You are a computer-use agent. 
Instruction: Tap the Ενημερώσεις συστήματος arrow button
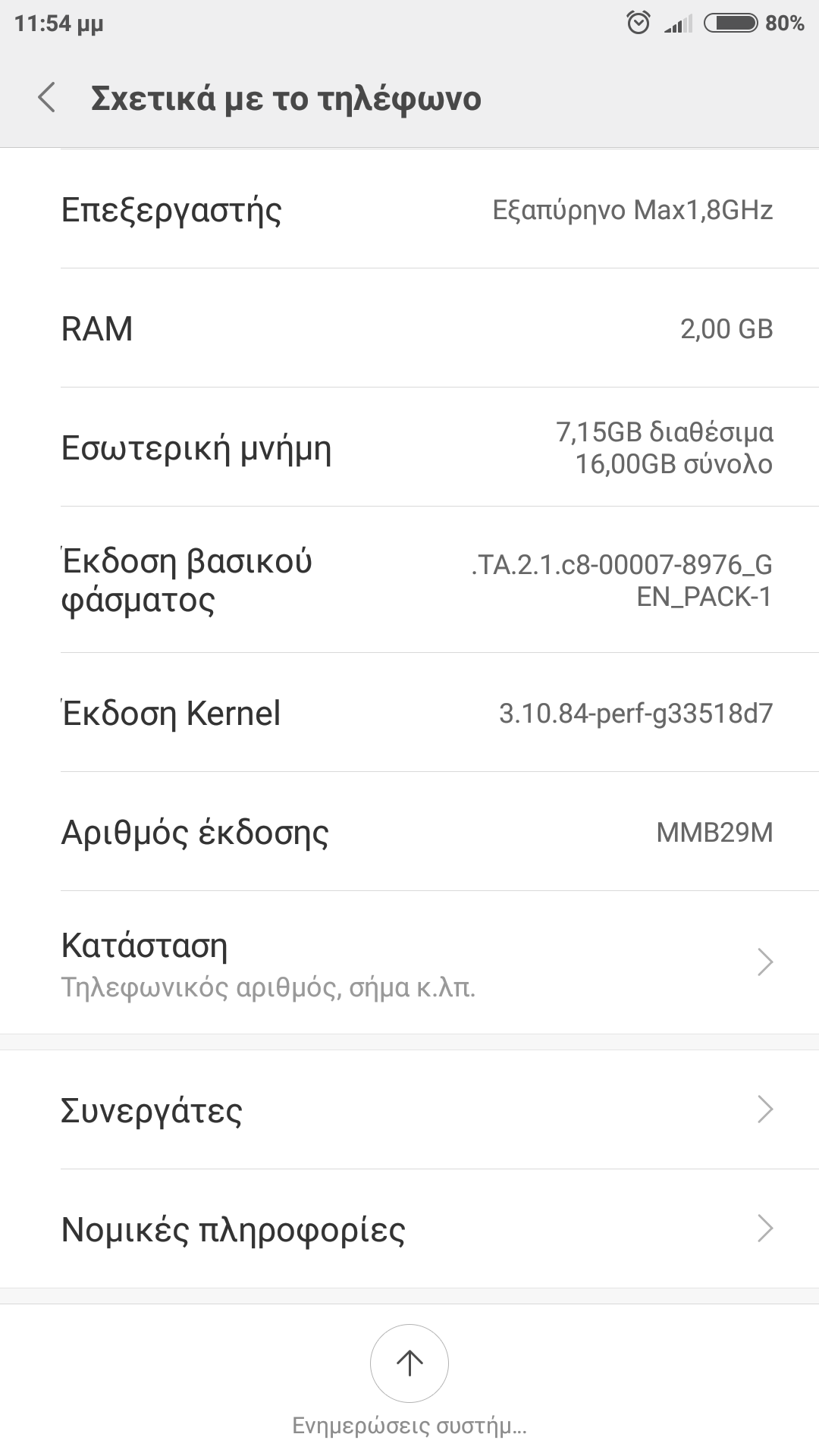pyautogui.click(x=409, y=1363)
